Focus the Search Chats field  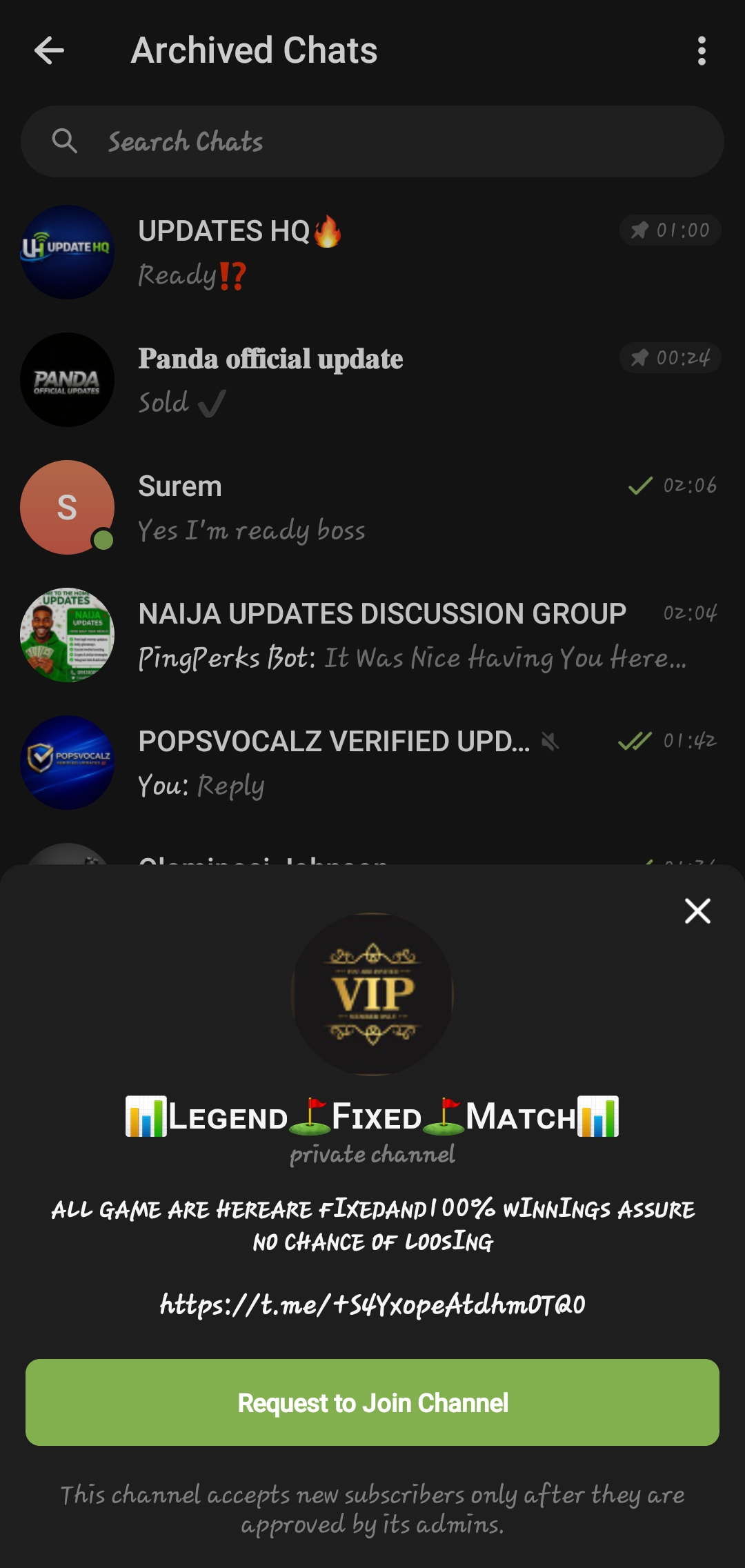pos(372,141)
